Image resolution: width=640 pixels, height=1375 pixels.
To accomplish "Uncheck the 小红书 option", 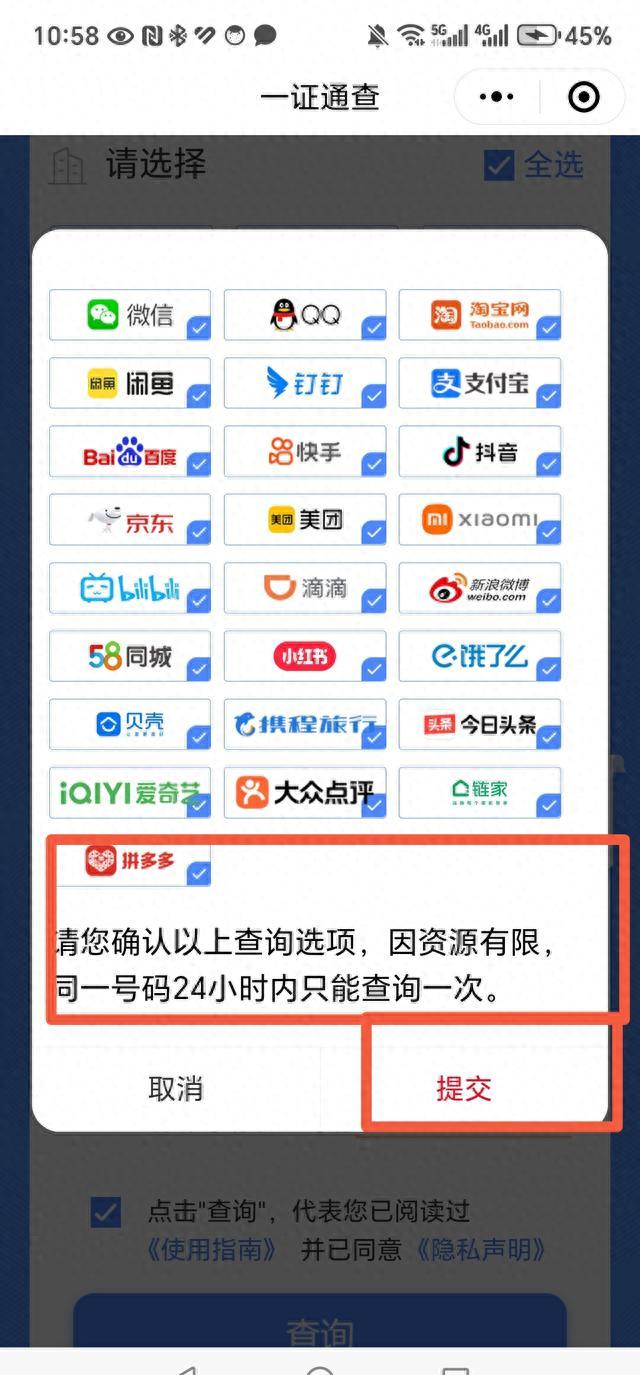I will tap(305, 656).
